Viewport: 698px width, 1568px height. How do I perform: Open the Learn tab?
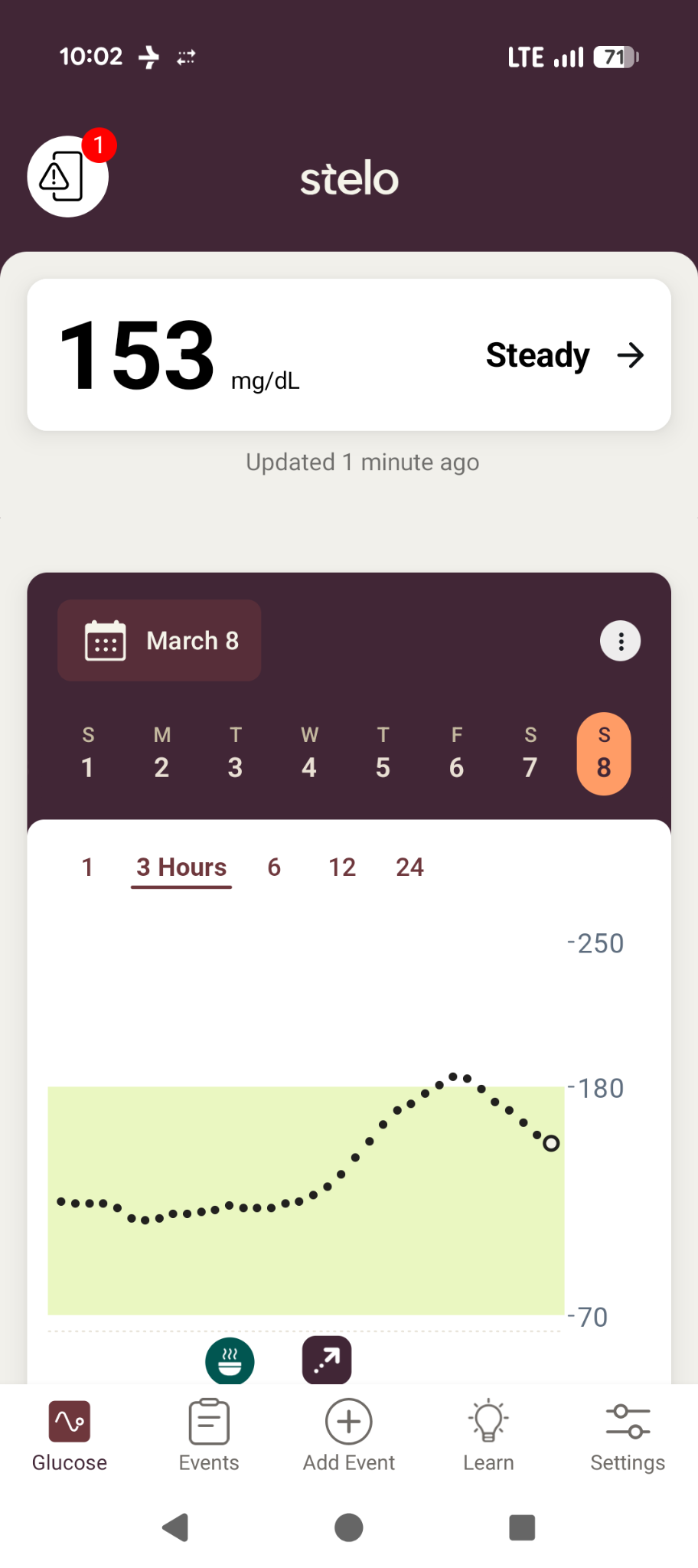(x=488, y=1436)
